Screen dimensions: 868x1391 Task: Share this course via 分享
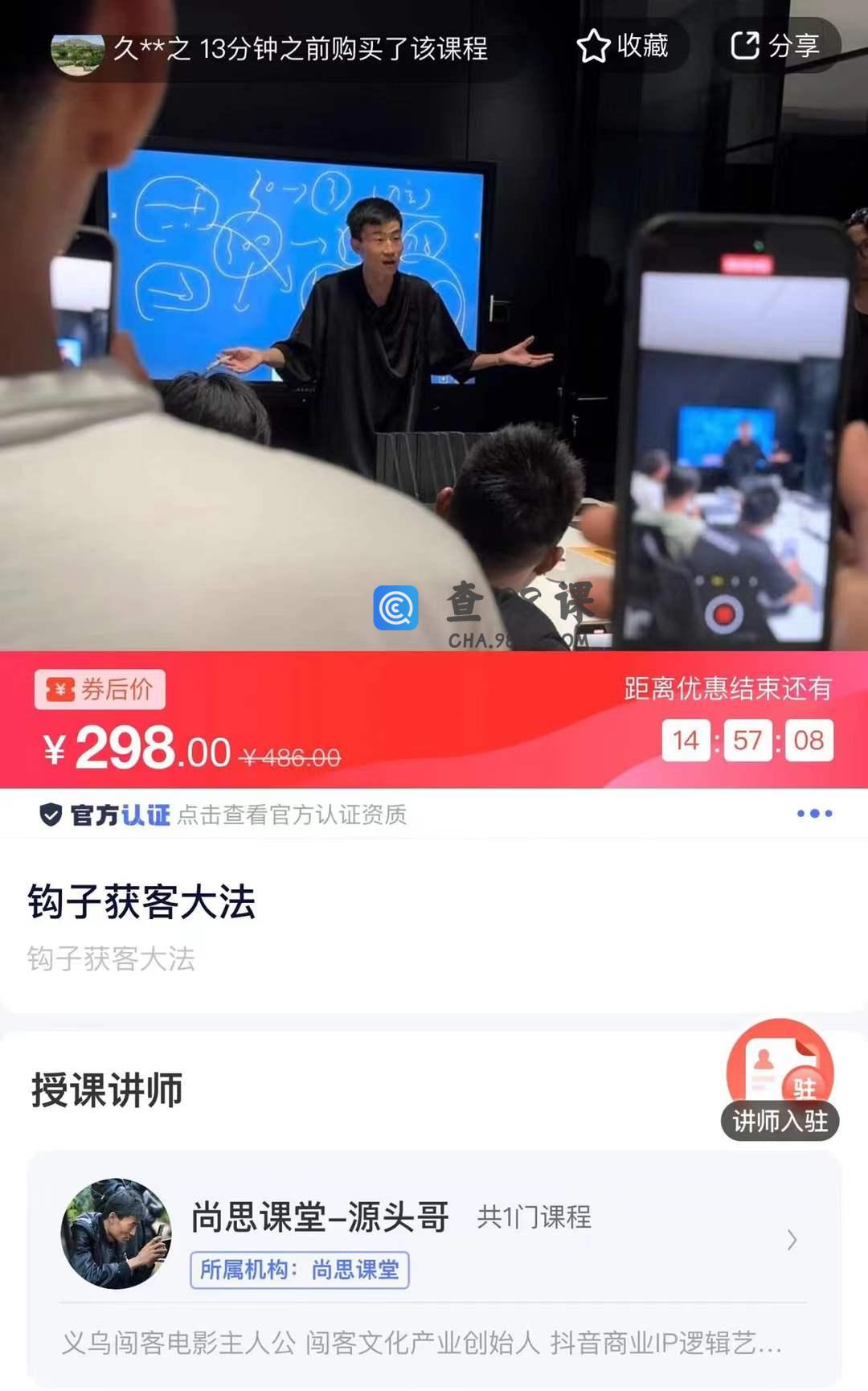coord(775,46)
